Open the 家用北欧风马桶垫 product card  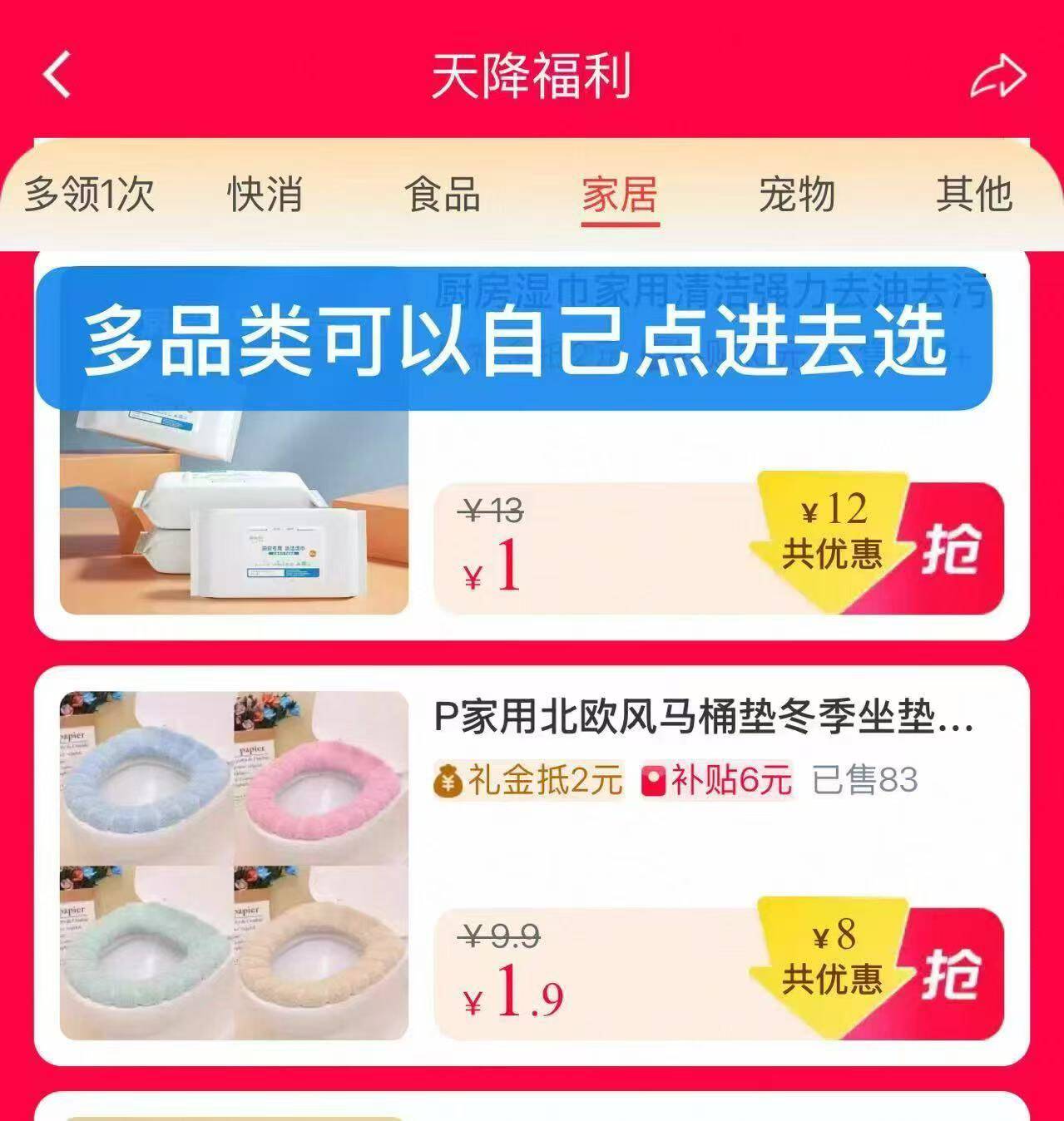pyautogui.click(x=703, y=718)
